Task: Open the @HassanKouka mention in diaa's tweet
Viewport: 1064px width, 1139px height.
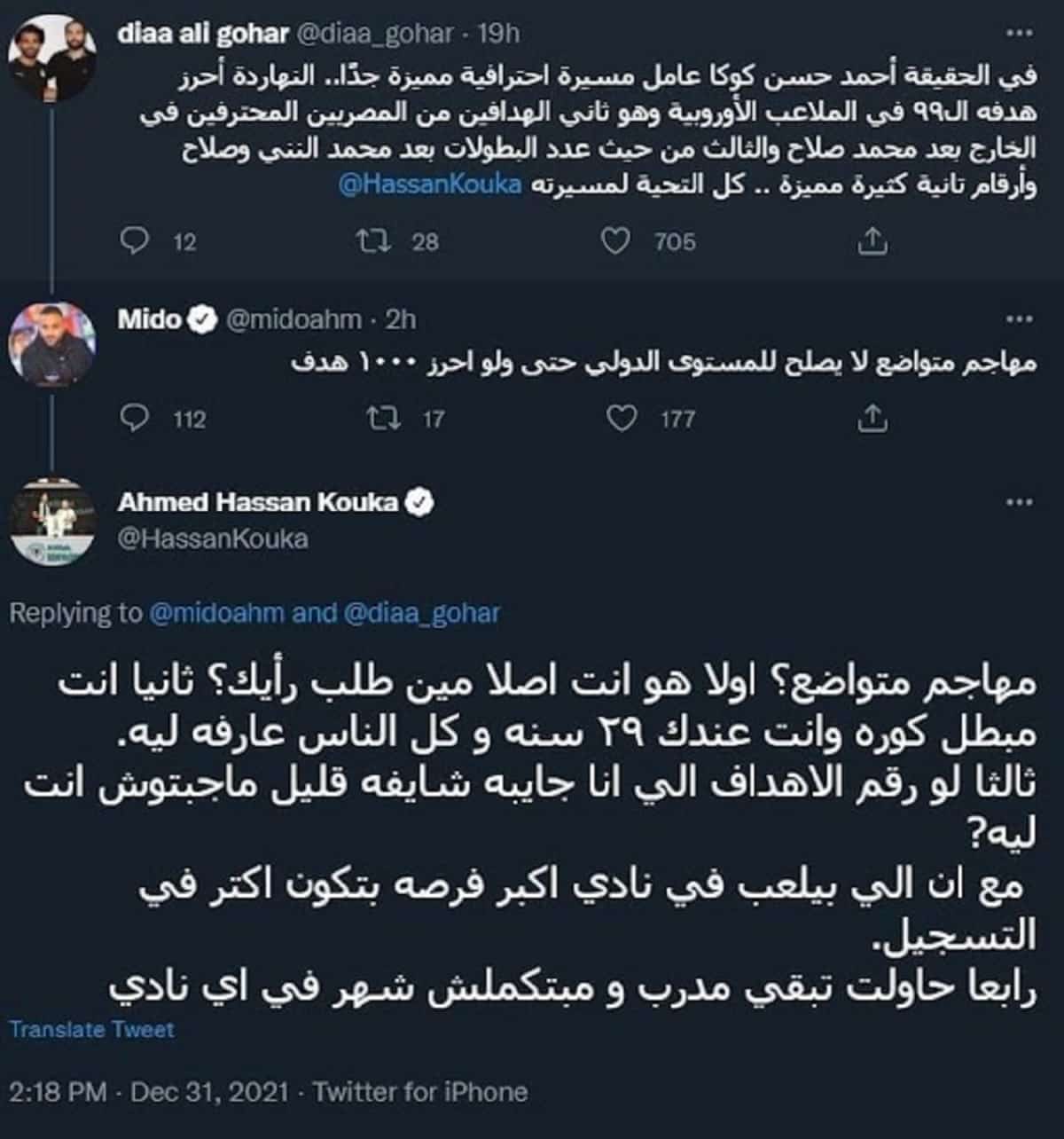Action: tap(430, 187)
